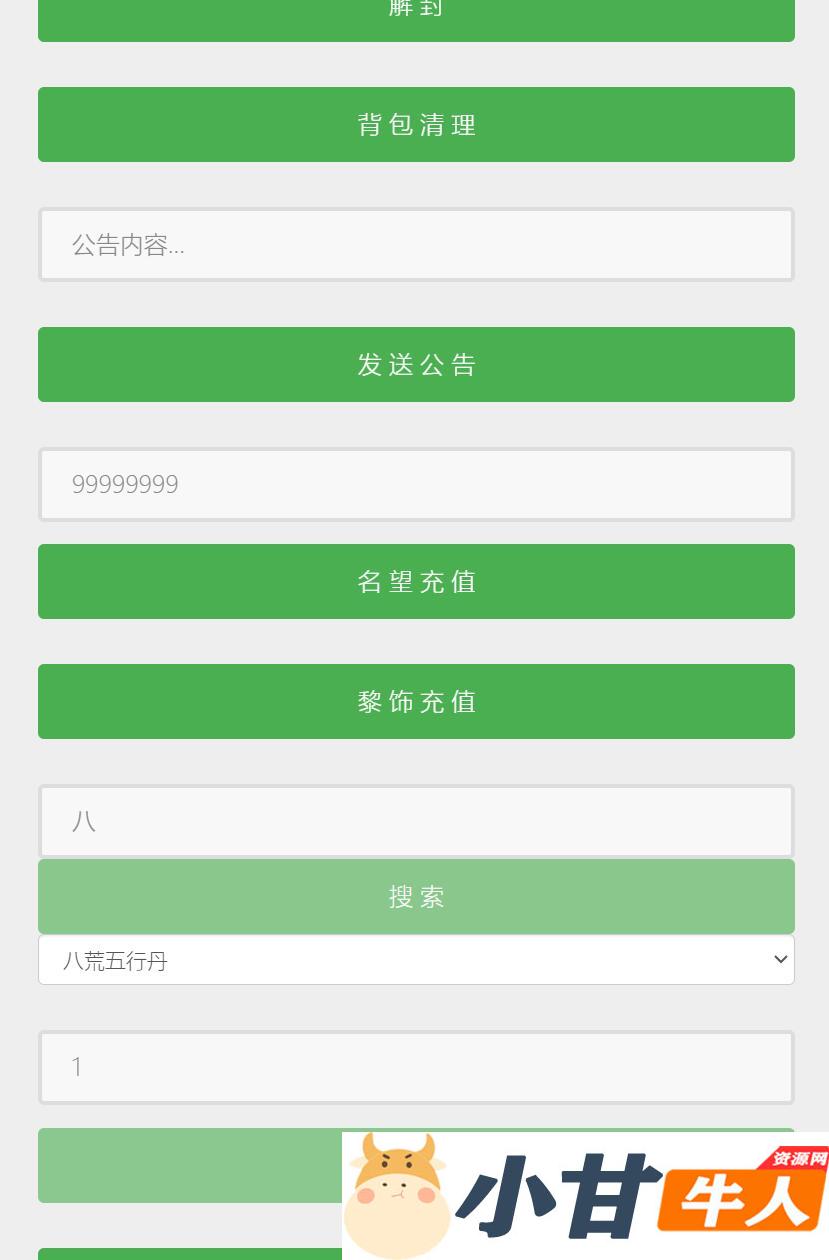The image size is (829, 1260).
Task: Send announcement with 发送公告
Action: point(416,364)
